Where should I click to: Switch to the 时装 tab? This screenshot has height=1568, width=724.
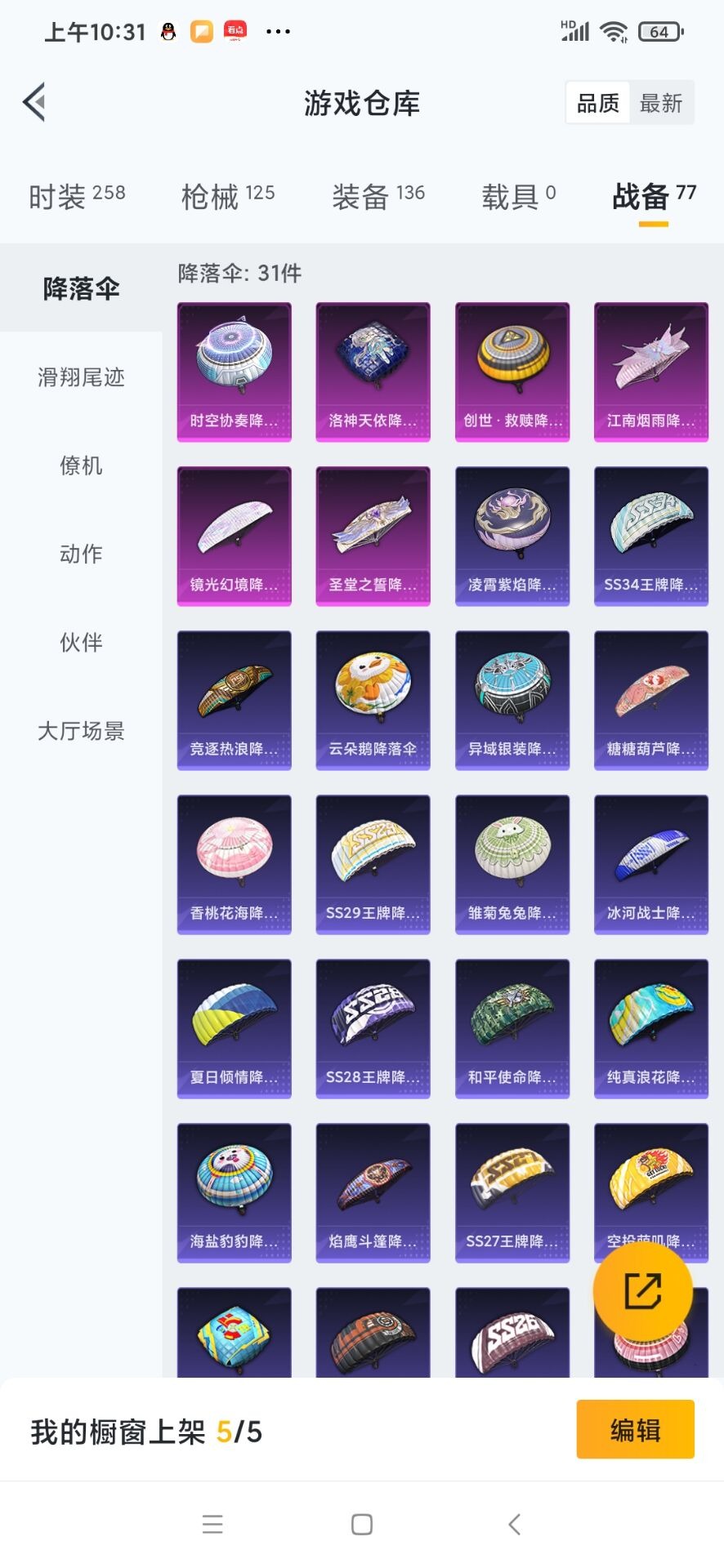tap(77, 196)
